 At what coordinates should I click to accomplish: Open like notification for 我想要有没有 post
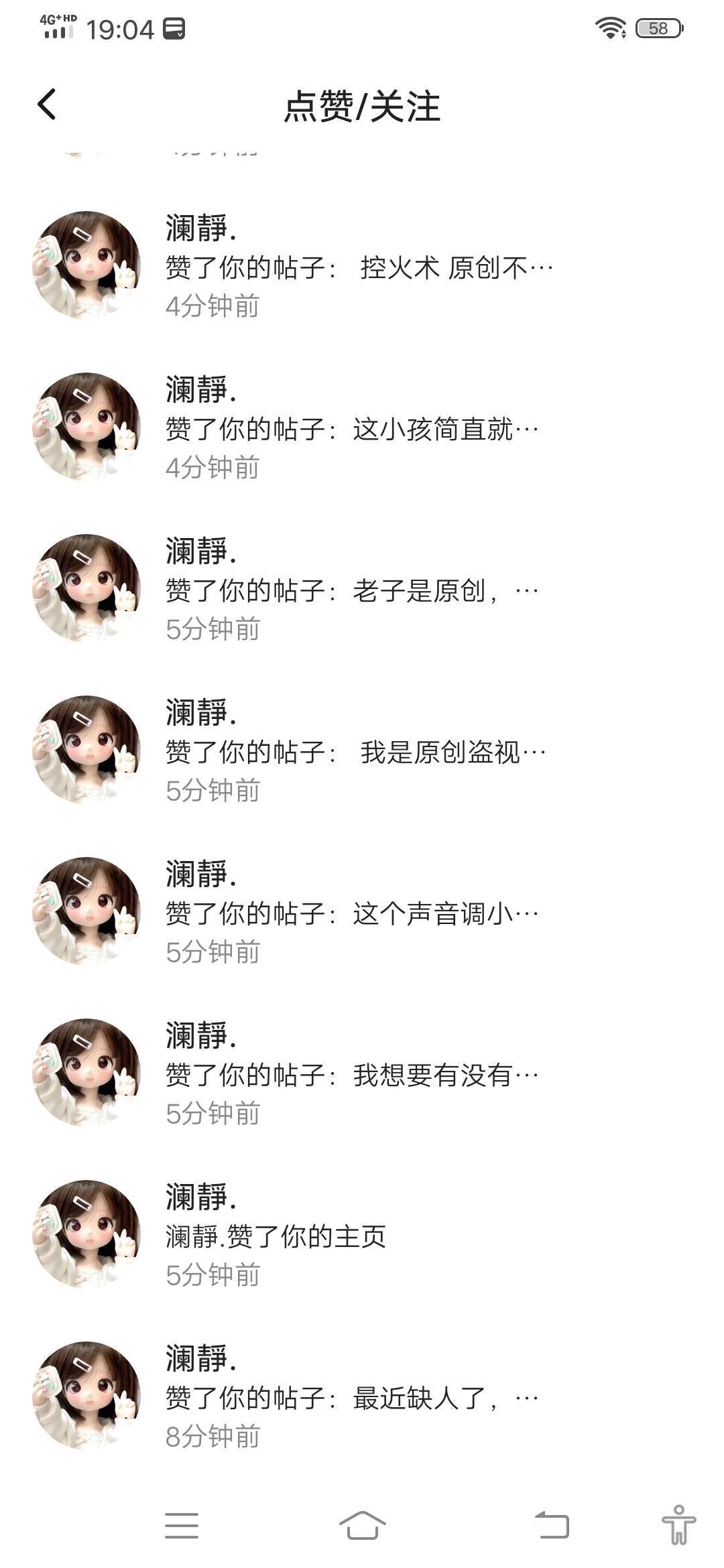pyautogui.click(x=353, y=1075)
